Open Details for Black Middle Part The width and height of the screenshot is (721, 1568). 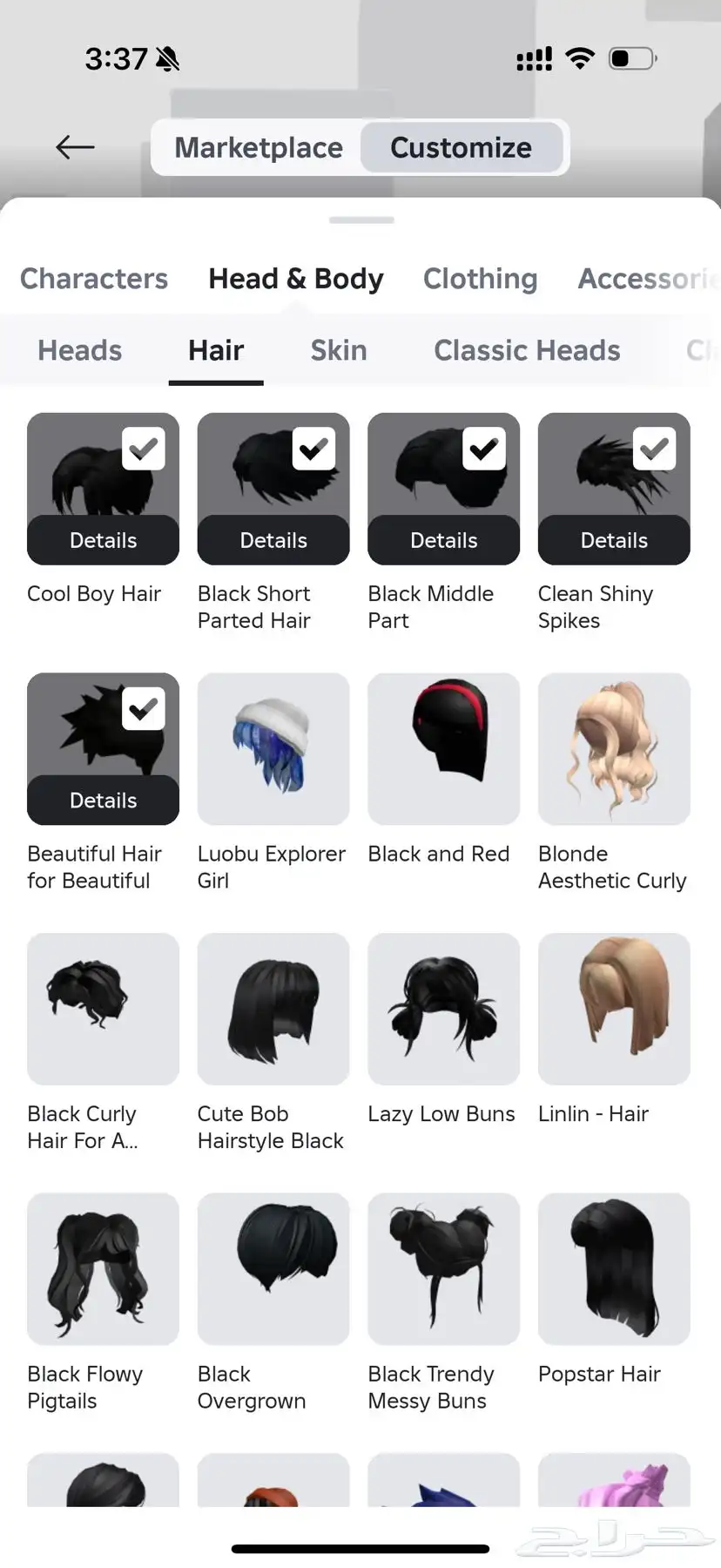[443, 540]
